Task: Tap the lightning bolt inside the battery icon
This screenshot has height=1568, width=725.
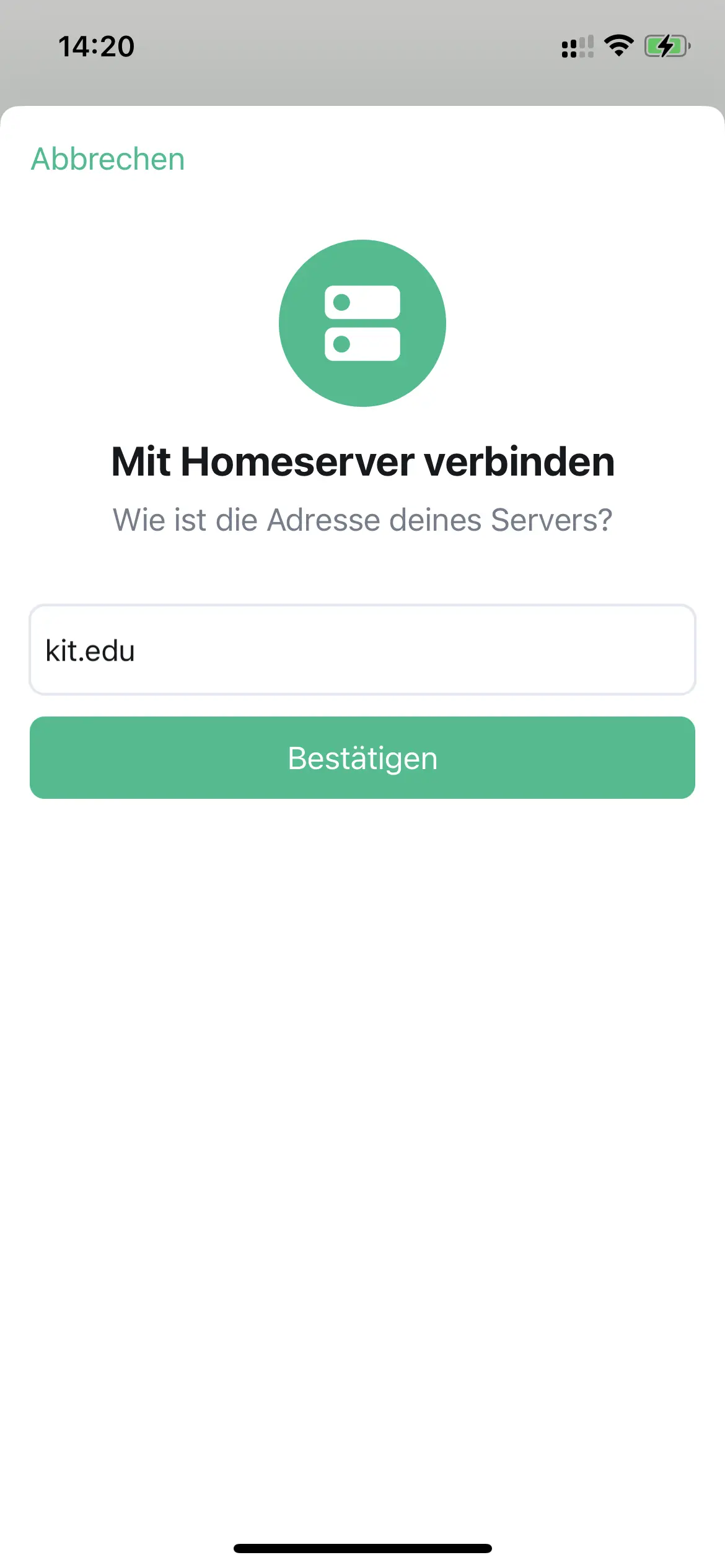Action: click(666, 46)
